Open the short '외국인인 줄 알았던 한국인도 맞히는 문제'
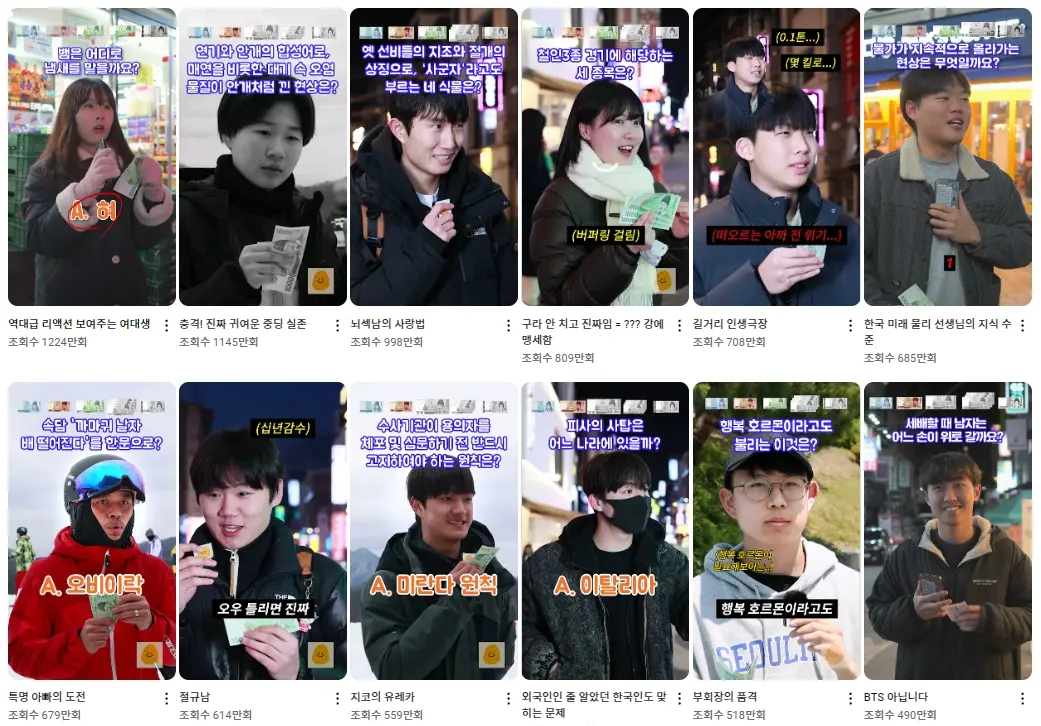Viewport: 1041px width, 726px height. tap(604, 531)
